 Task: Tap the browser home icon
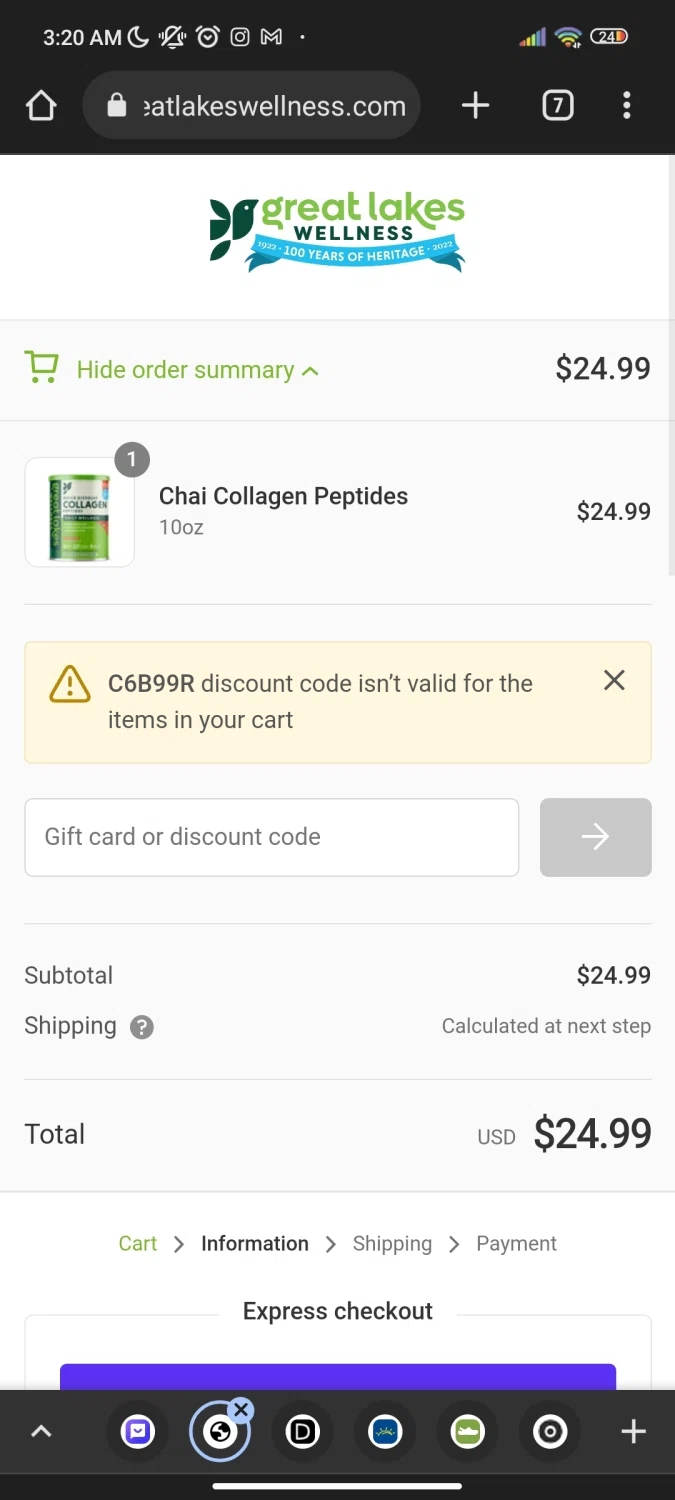41,105
